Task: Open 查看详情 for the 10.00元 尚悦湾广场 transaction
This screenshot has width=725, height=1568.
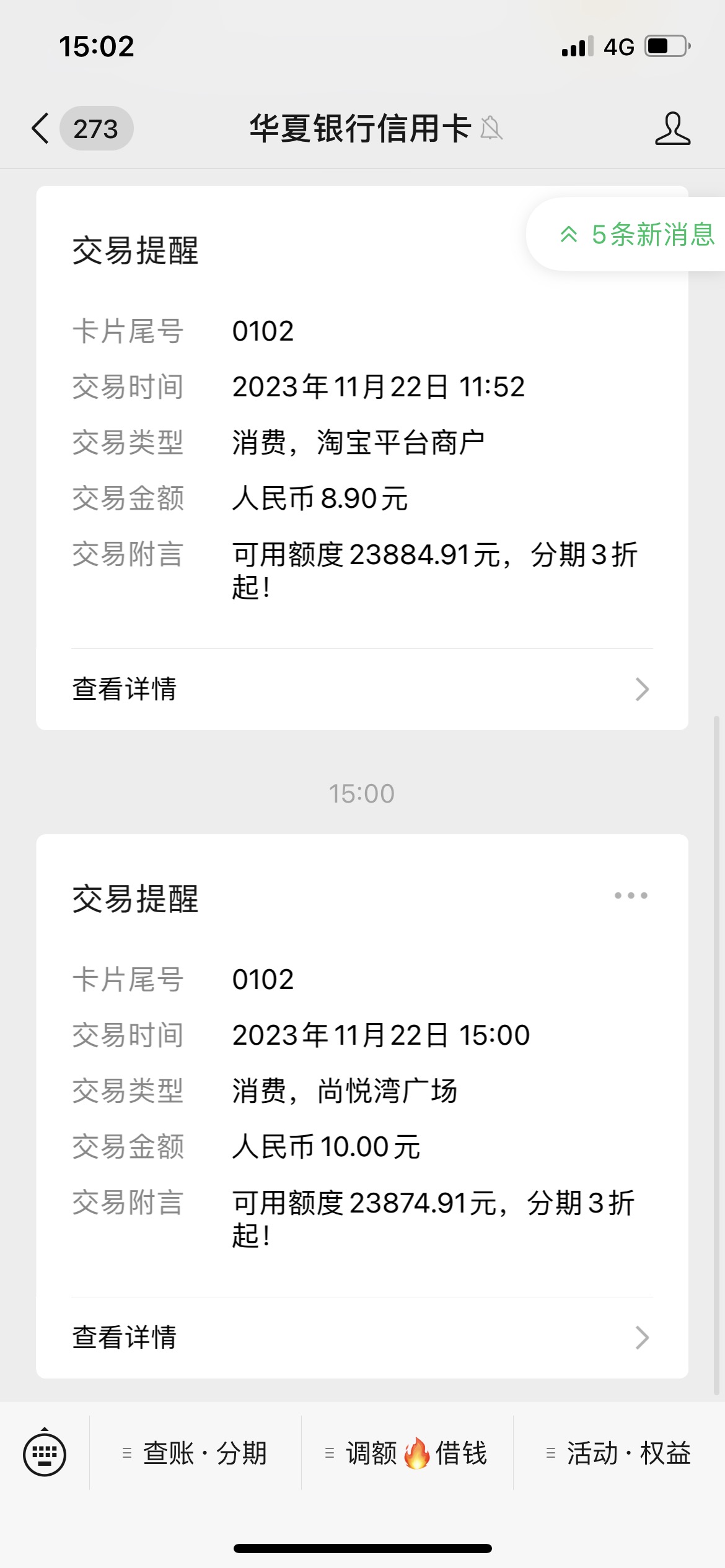Action: click(362, 1338)
